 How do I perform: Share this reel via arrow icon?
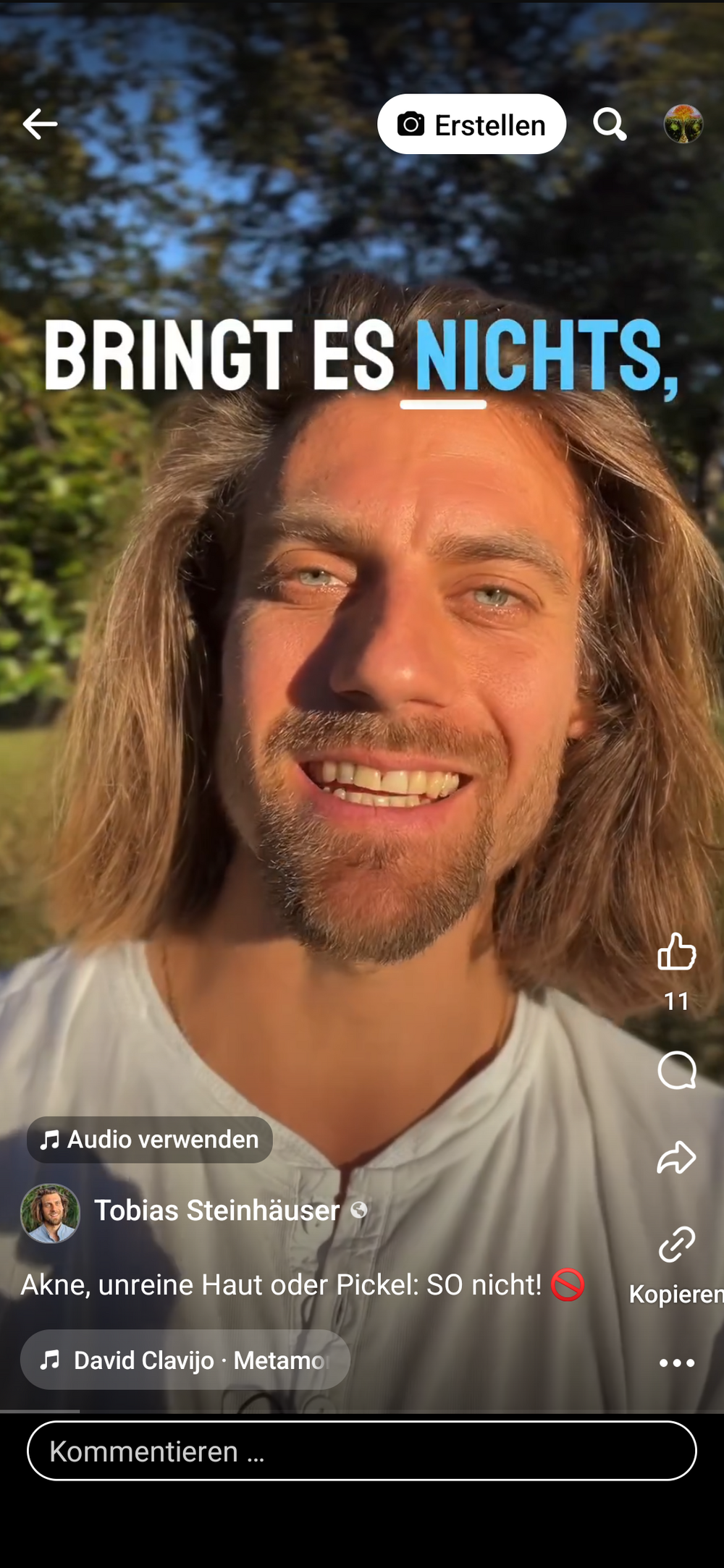tap(676, 1157)
